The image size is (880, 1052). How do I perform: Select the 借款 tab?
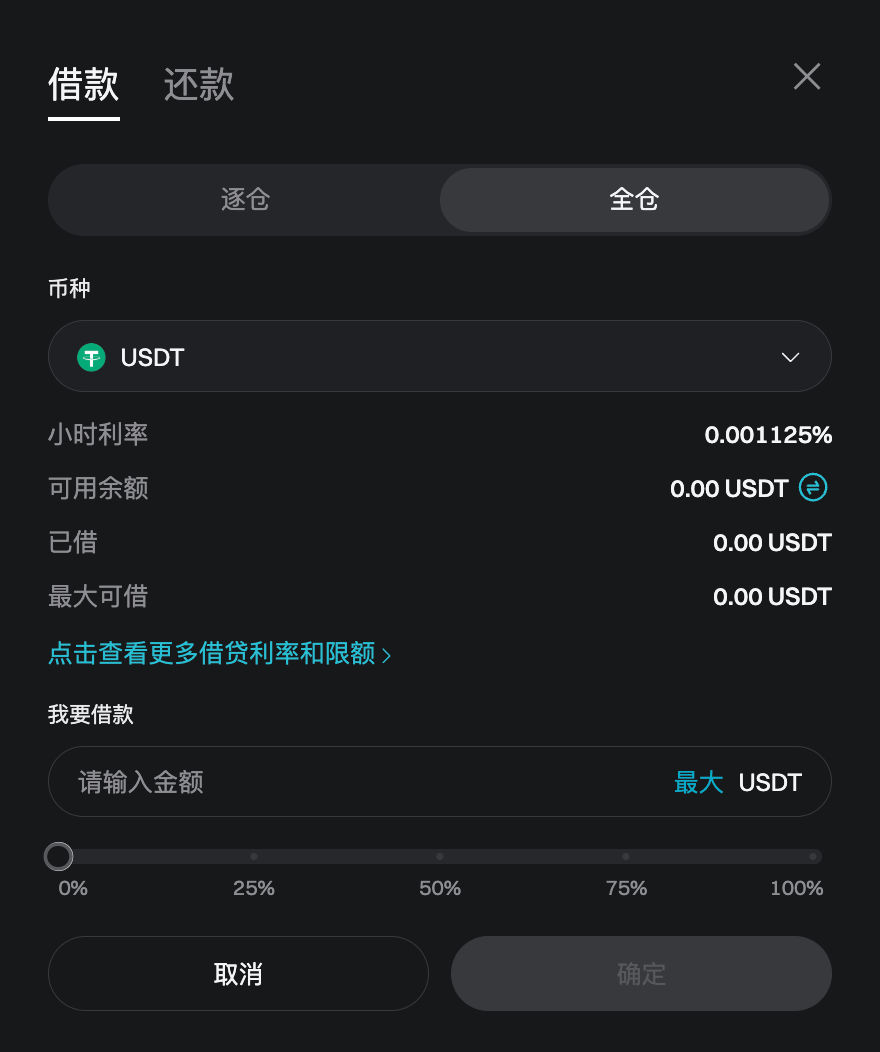83,86
